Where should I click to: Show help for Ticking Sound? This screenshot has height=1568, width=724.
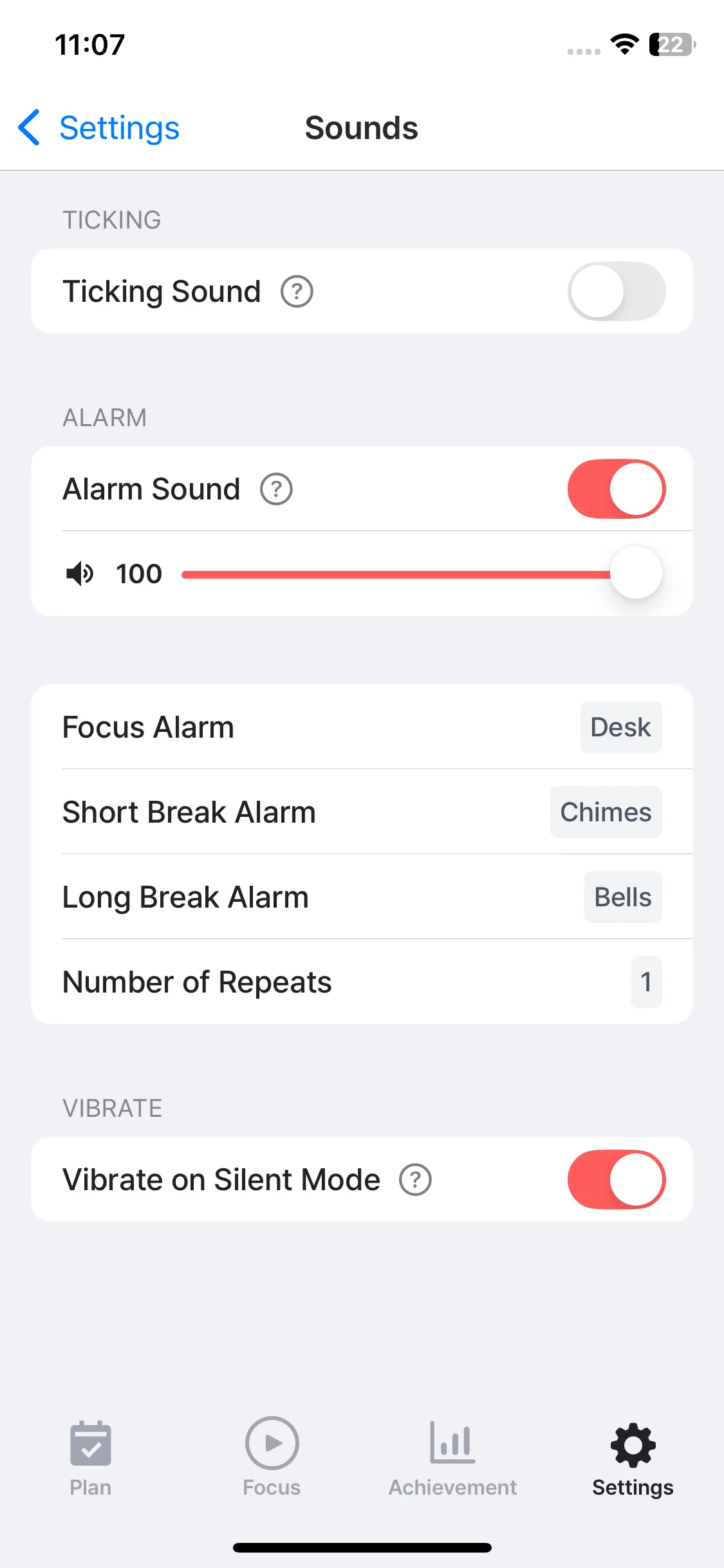coord(297,292)
